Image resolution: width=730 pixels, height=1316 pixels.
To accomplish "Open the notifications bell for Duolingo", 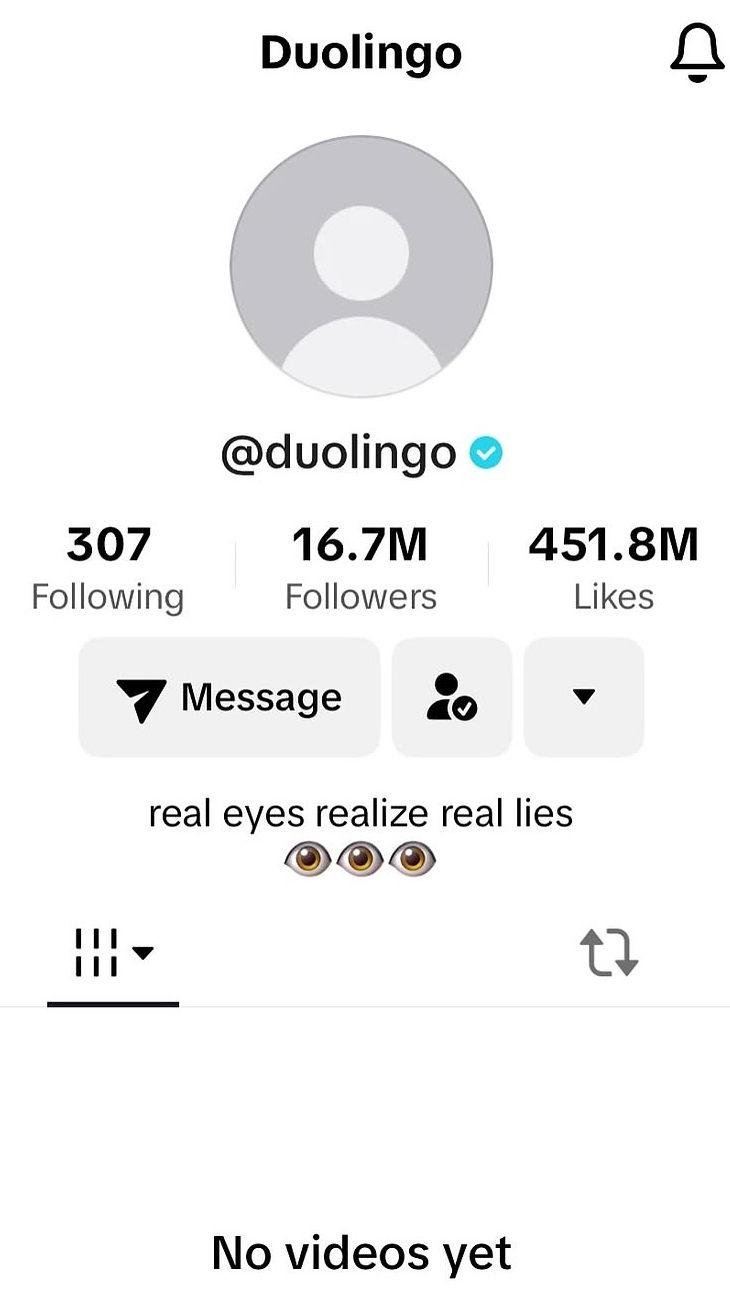I will pyautogui.click(x=696, y=52).
